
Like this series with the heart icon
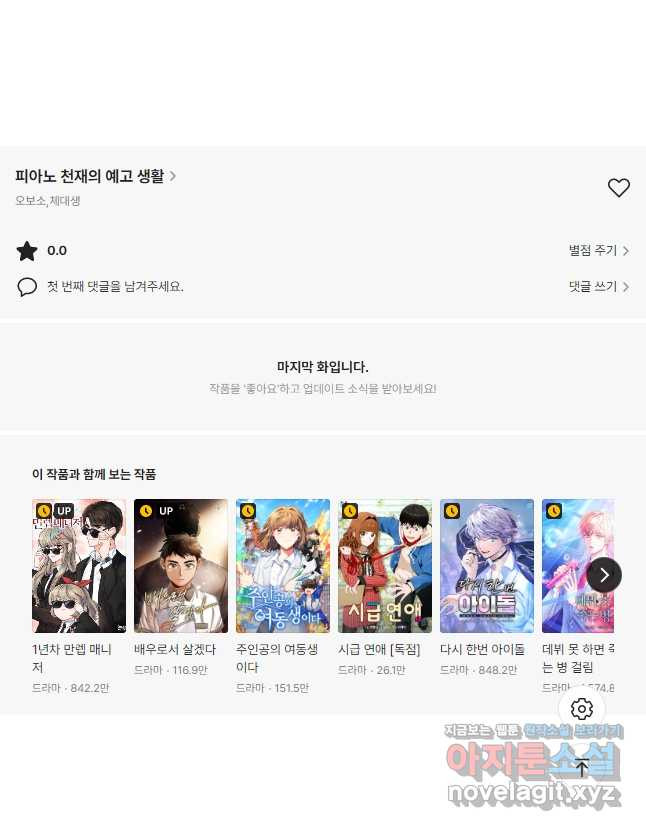tap(618, 187)
